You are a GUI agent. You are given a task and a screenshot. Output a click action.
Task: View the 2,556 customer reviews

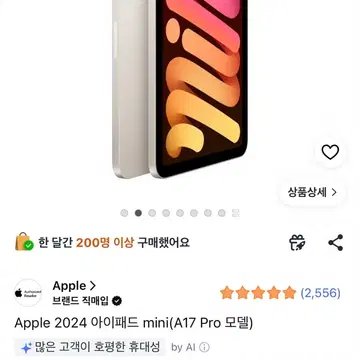click(x=320, y=293)
